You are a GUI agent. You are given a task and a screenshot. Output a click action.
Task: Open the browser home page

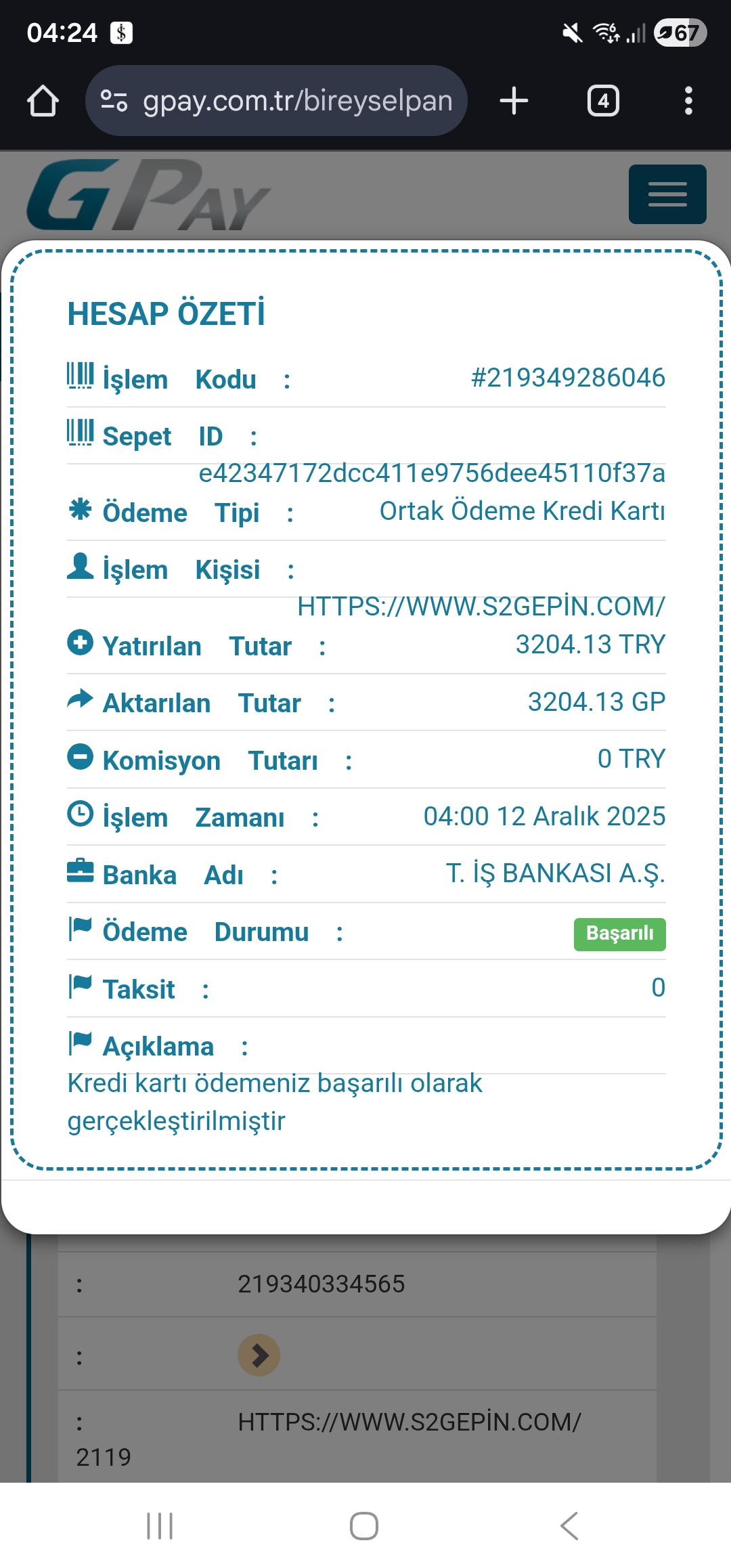[x=43, y=101]
